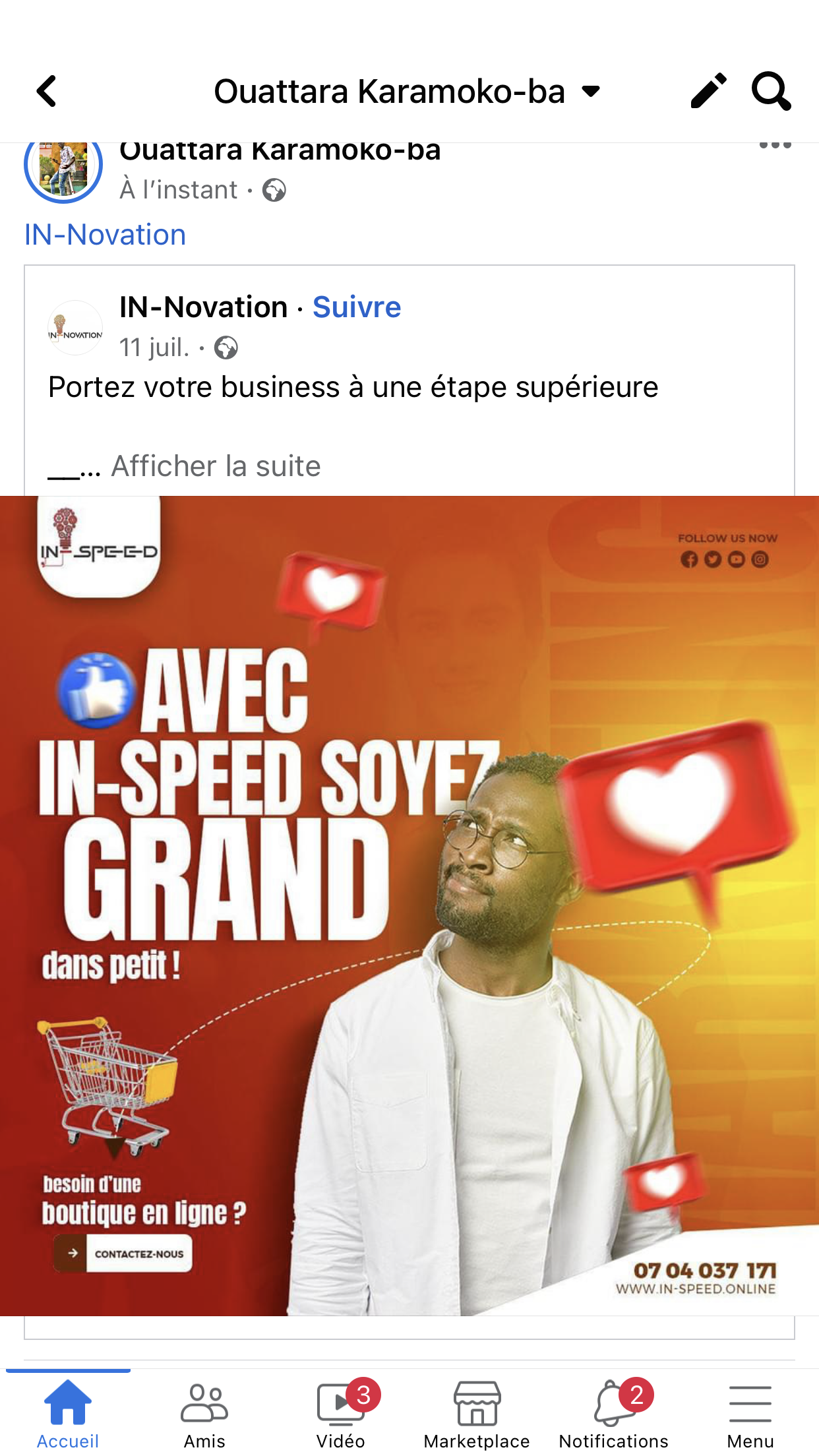Open Ouattara Karamoko-ba's profile picture

pyautogui.click(x=63, y=167)
